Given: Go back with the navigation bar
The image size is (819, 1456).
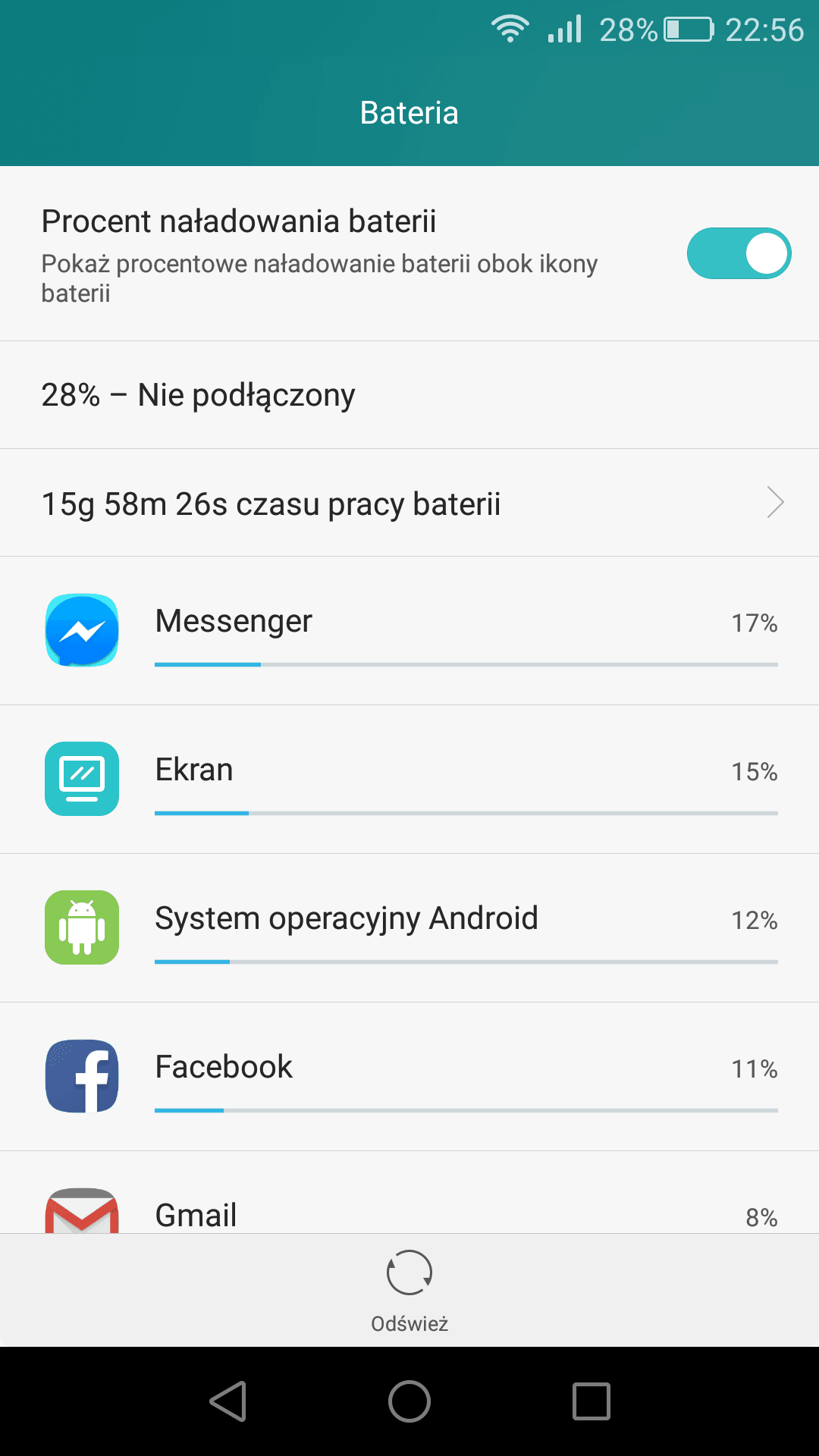Looking at the screenshot, I should click(x=228, y=1401).
